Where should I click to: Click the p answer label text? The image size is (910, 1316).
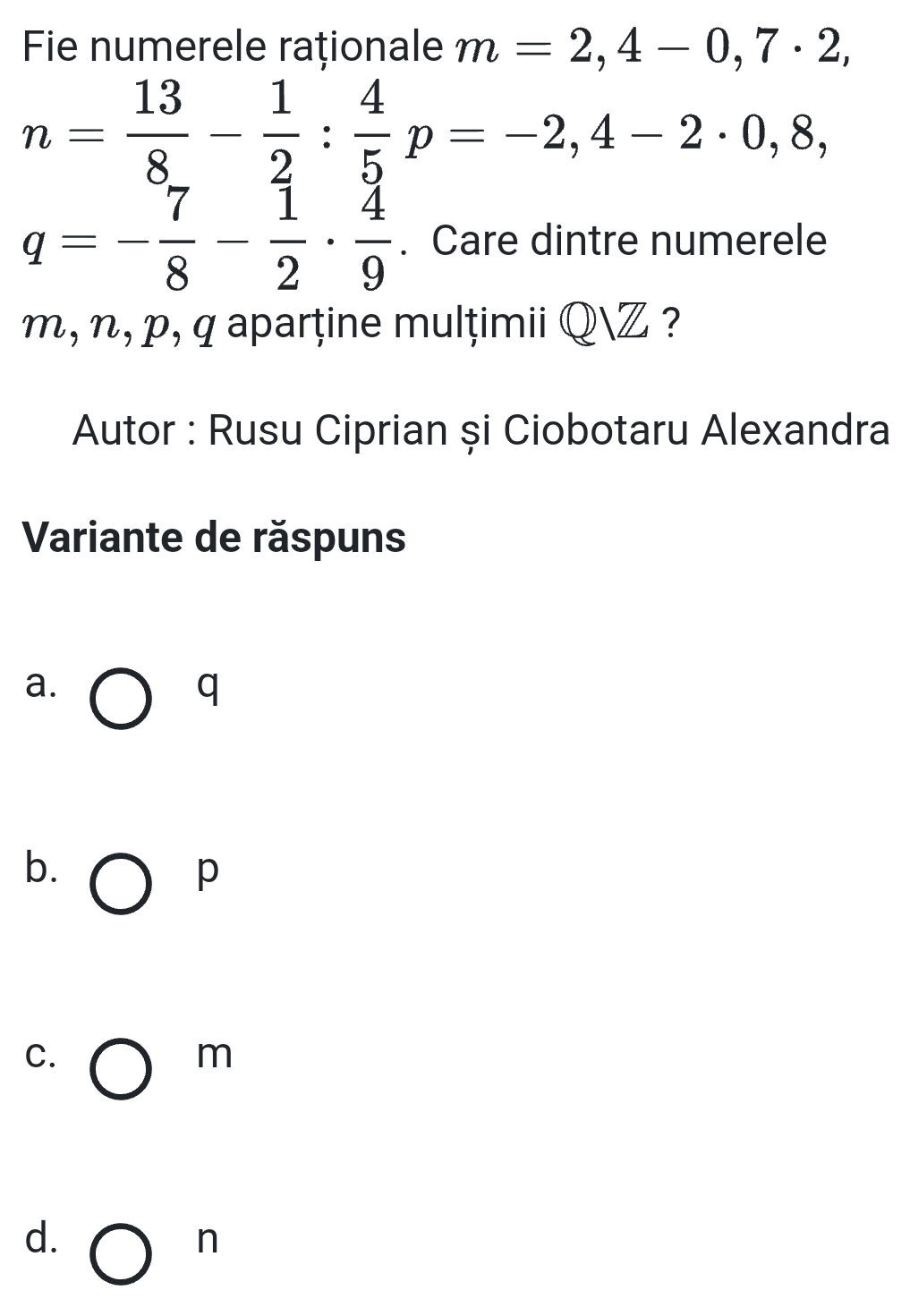click(207, 872)
